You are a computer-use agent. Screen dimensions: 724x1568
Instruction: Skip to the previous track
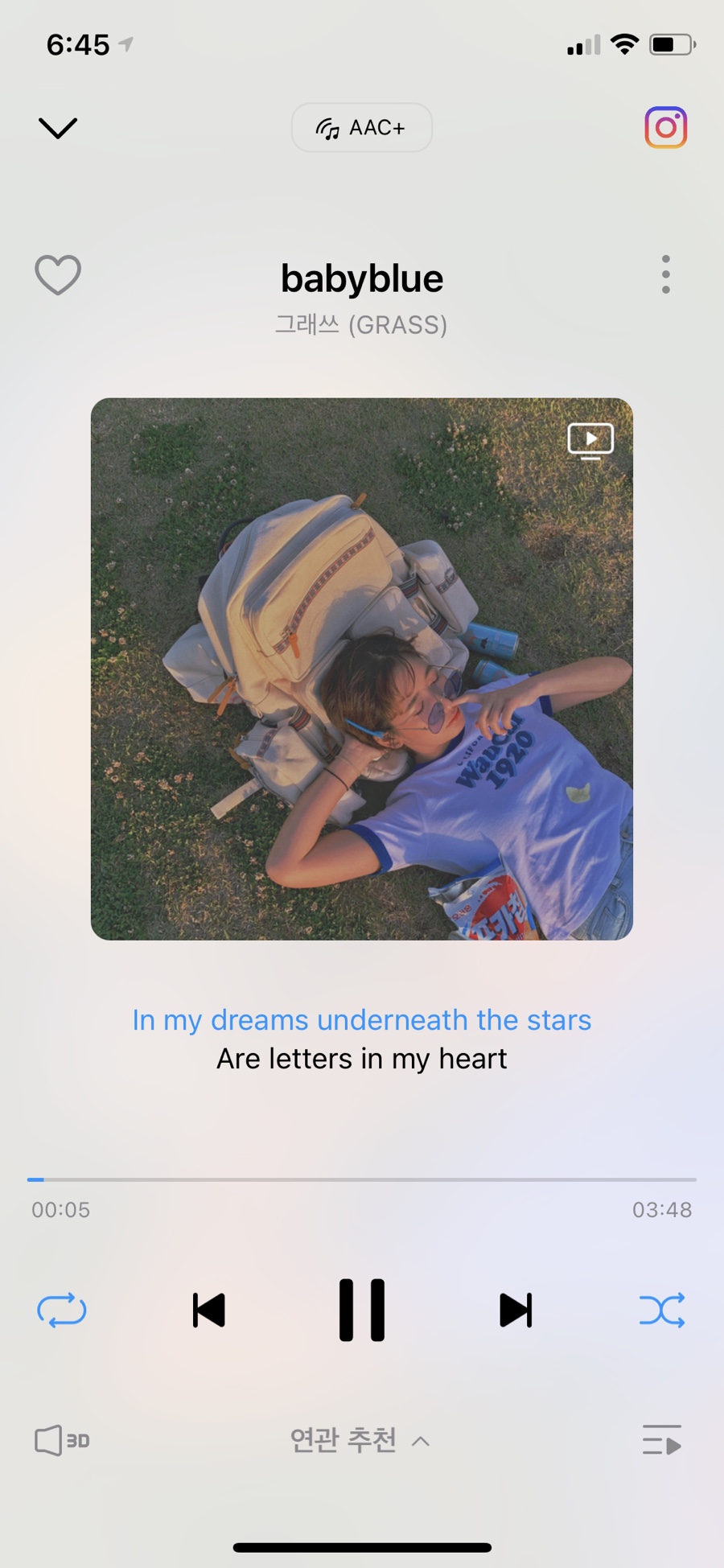tap(209, 1310)
